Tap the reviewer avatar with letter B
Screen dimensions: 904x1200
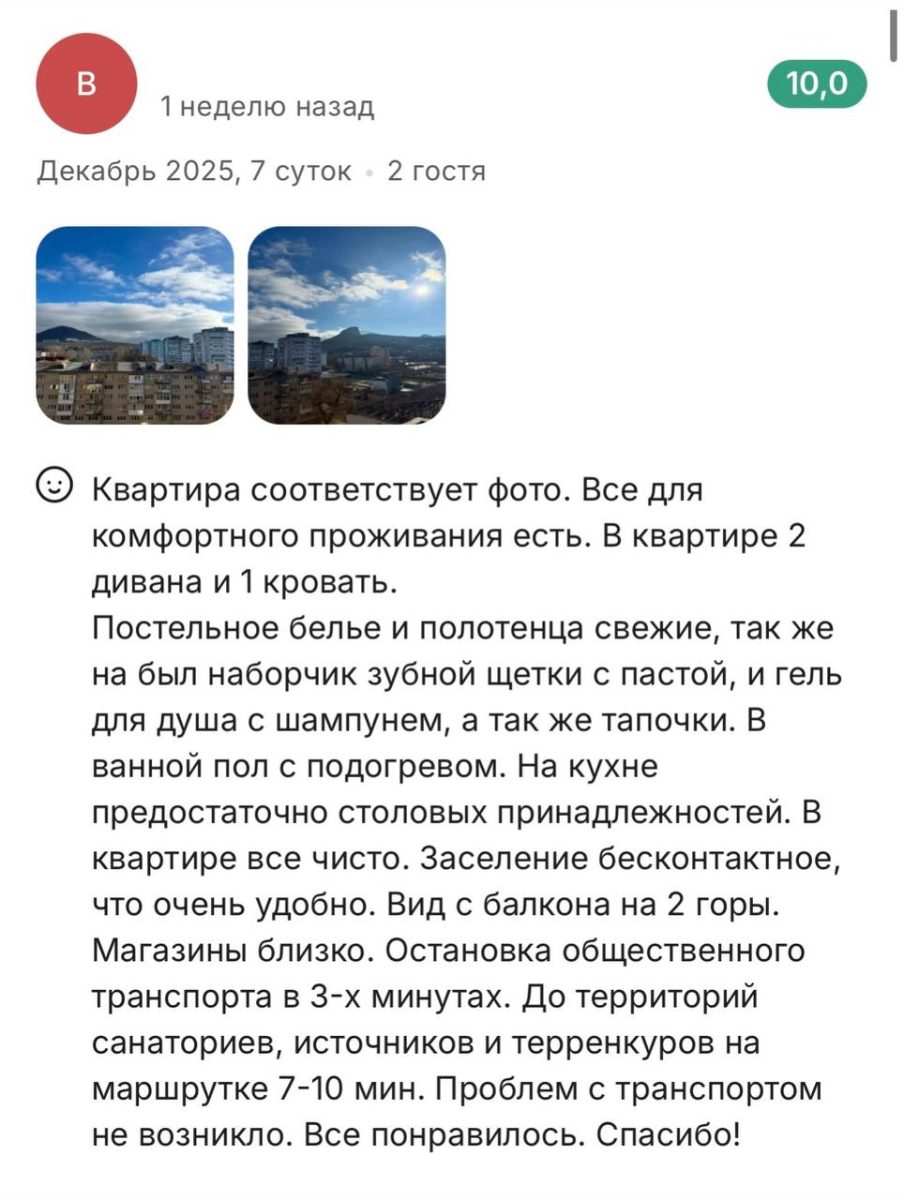pyautogui.click(x=86, y=84)
